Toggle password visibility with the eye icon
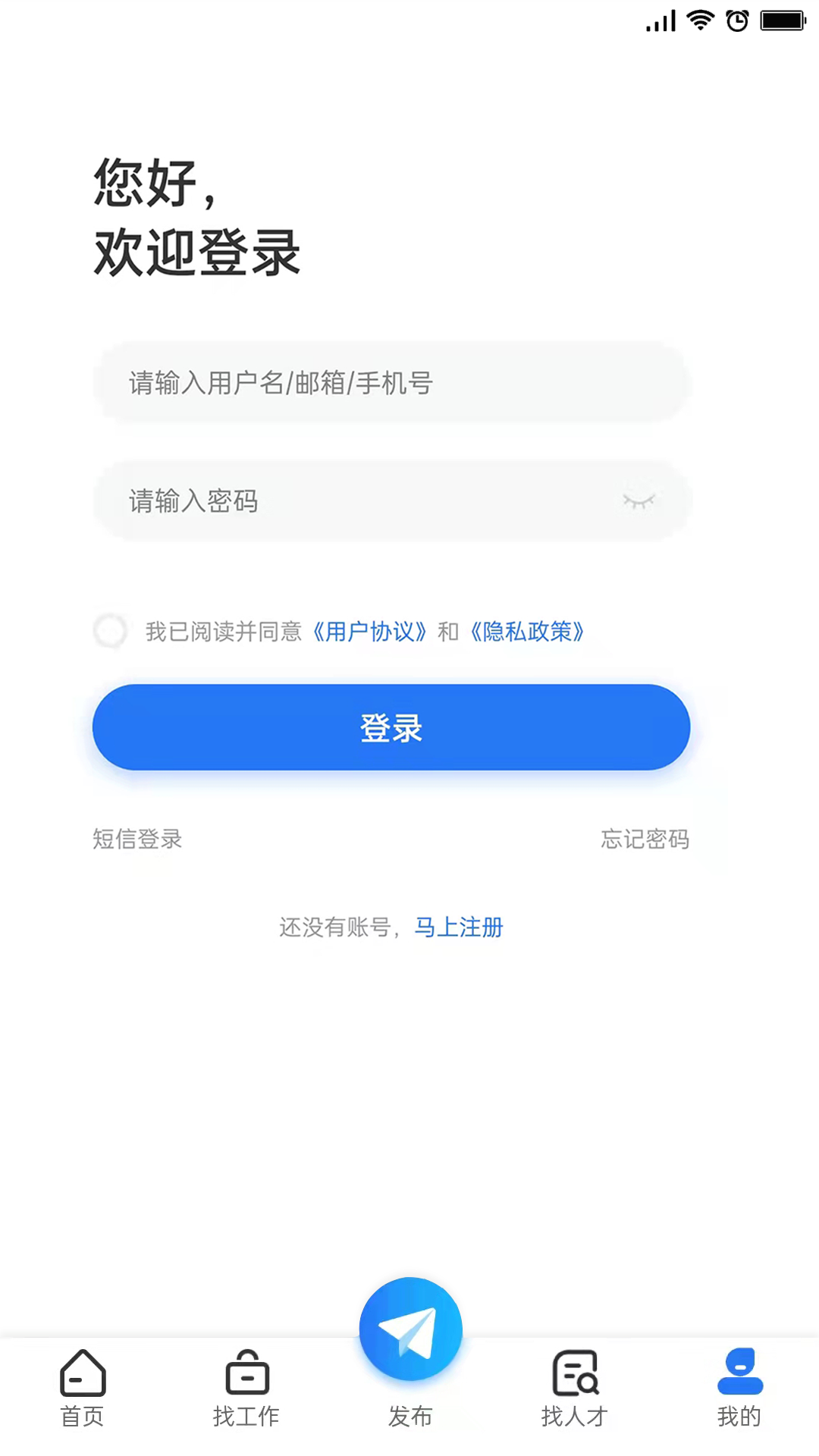Viewport: 819px width, 1456px height. [639, 500]
